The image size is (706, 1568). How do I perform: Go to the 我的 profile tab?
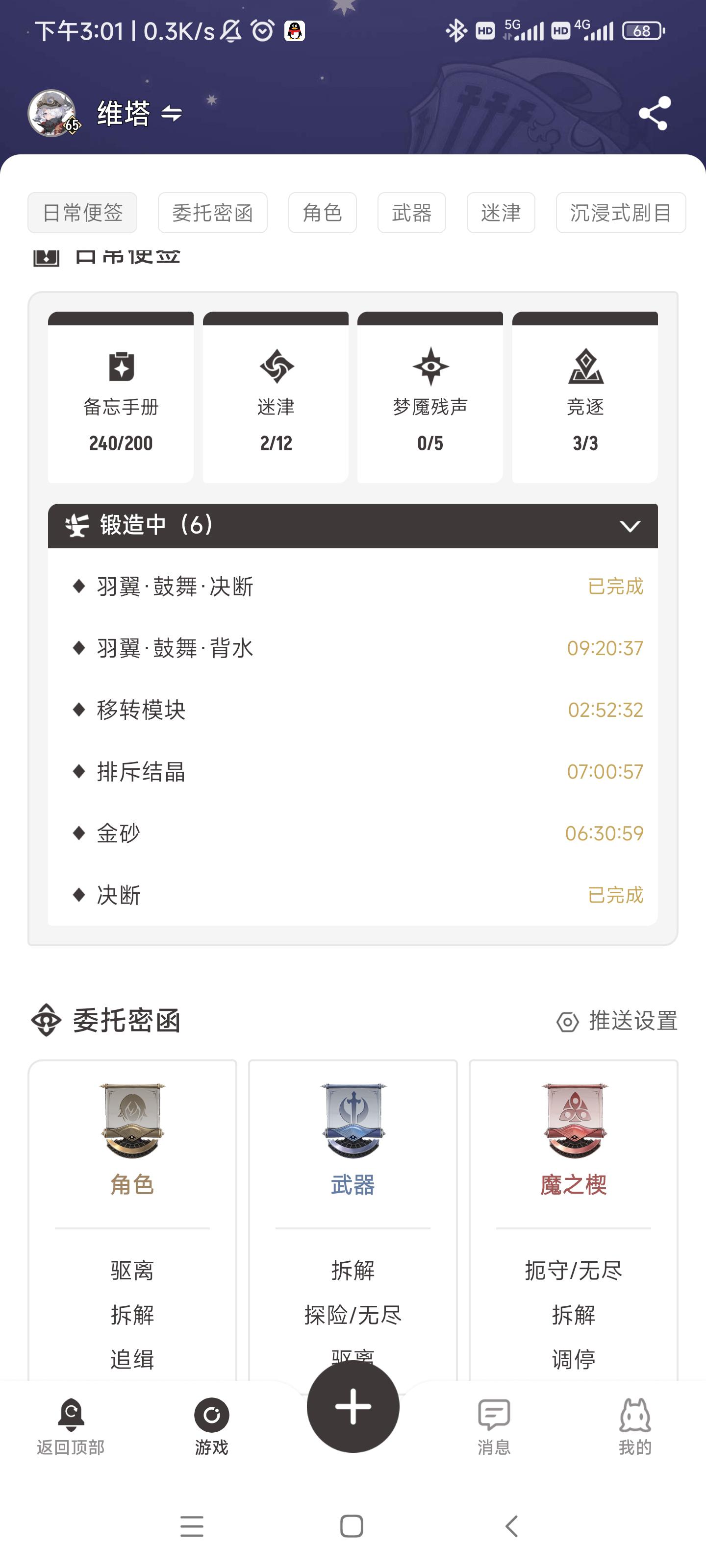[635, 1425]
